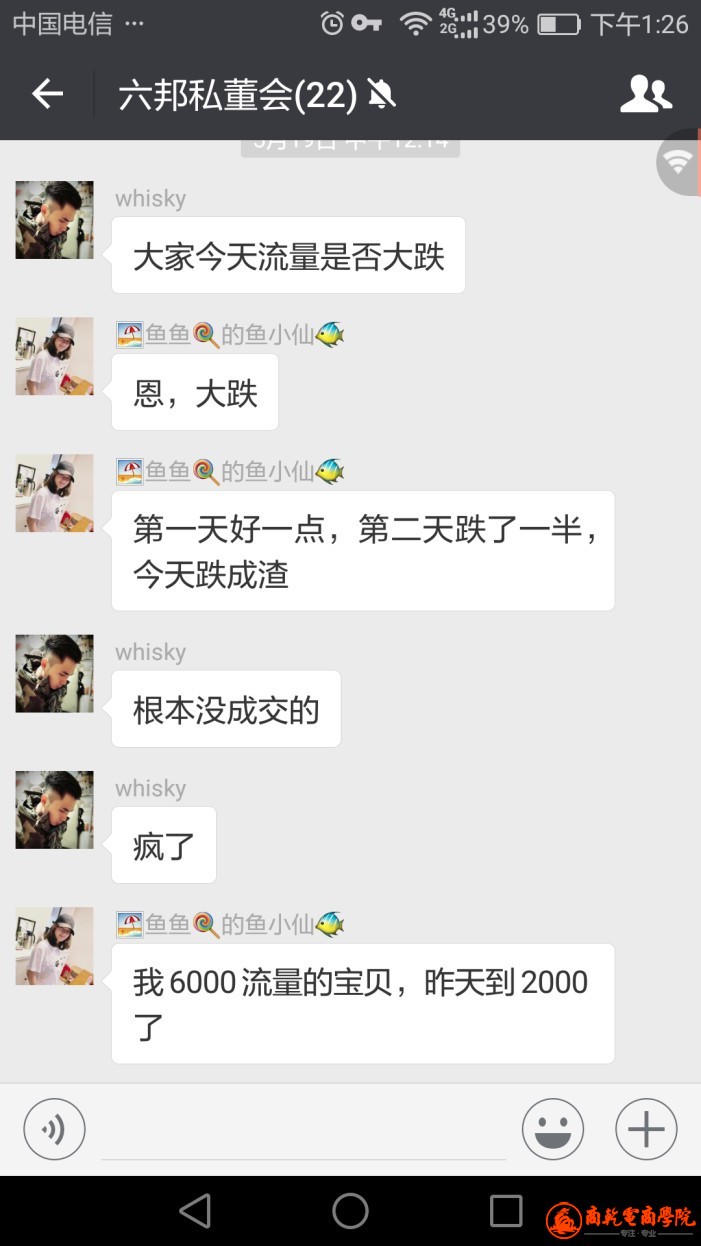Open the plus attachments menu
The height and width of the screenshot is (1246, 701).
click(x=646, y=1130)
